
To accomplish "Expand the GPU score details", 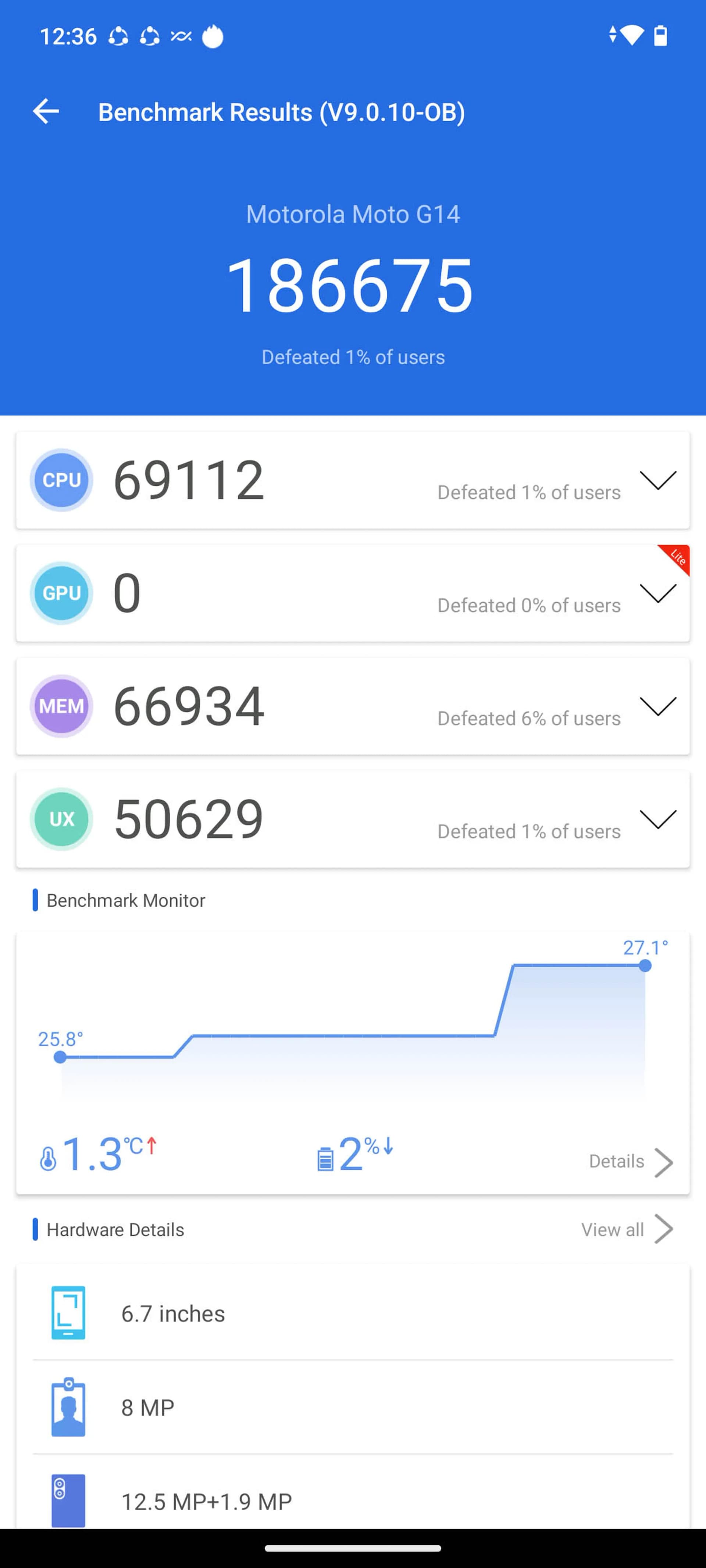I will [657, 593].
